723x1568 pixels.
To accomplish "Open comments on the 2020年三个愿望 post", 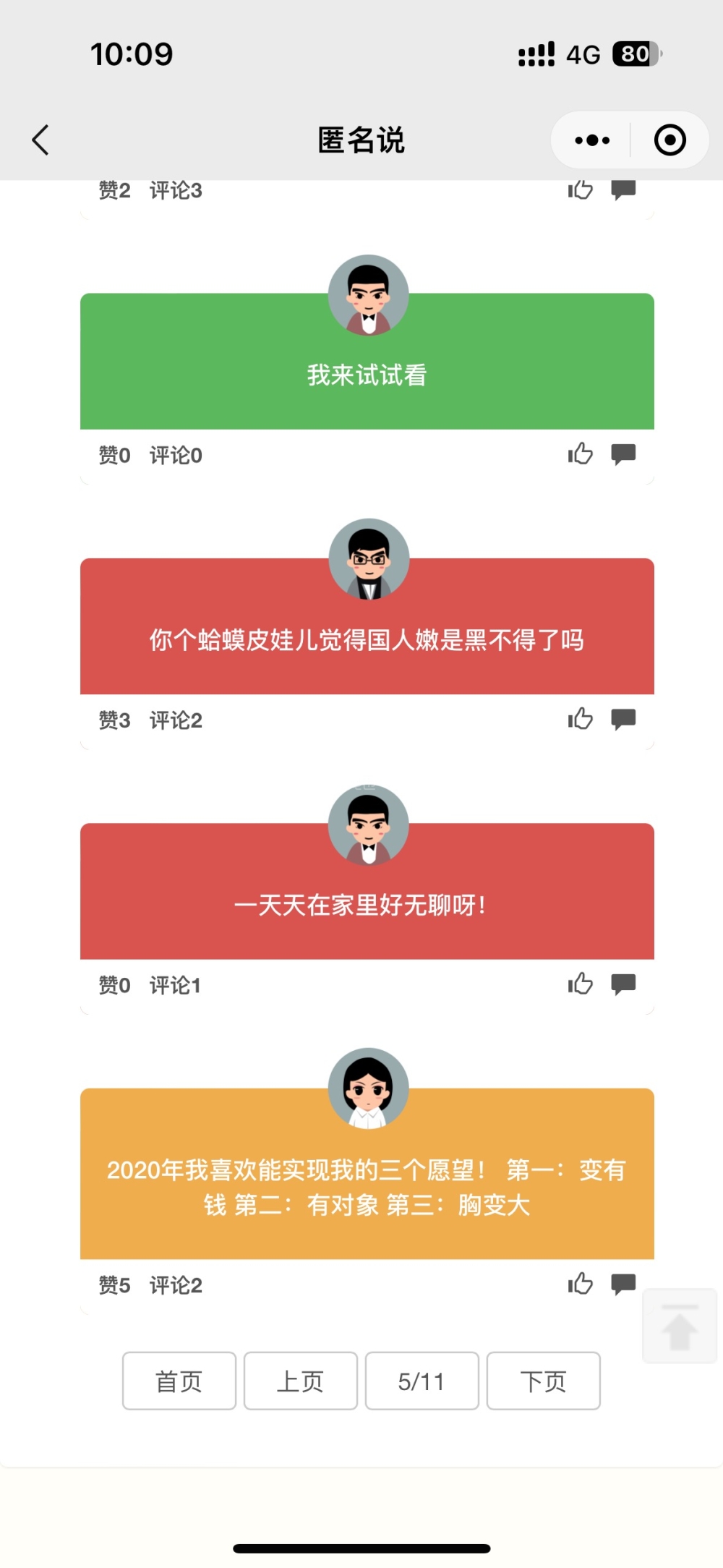I will click(x=623, y=1284).
